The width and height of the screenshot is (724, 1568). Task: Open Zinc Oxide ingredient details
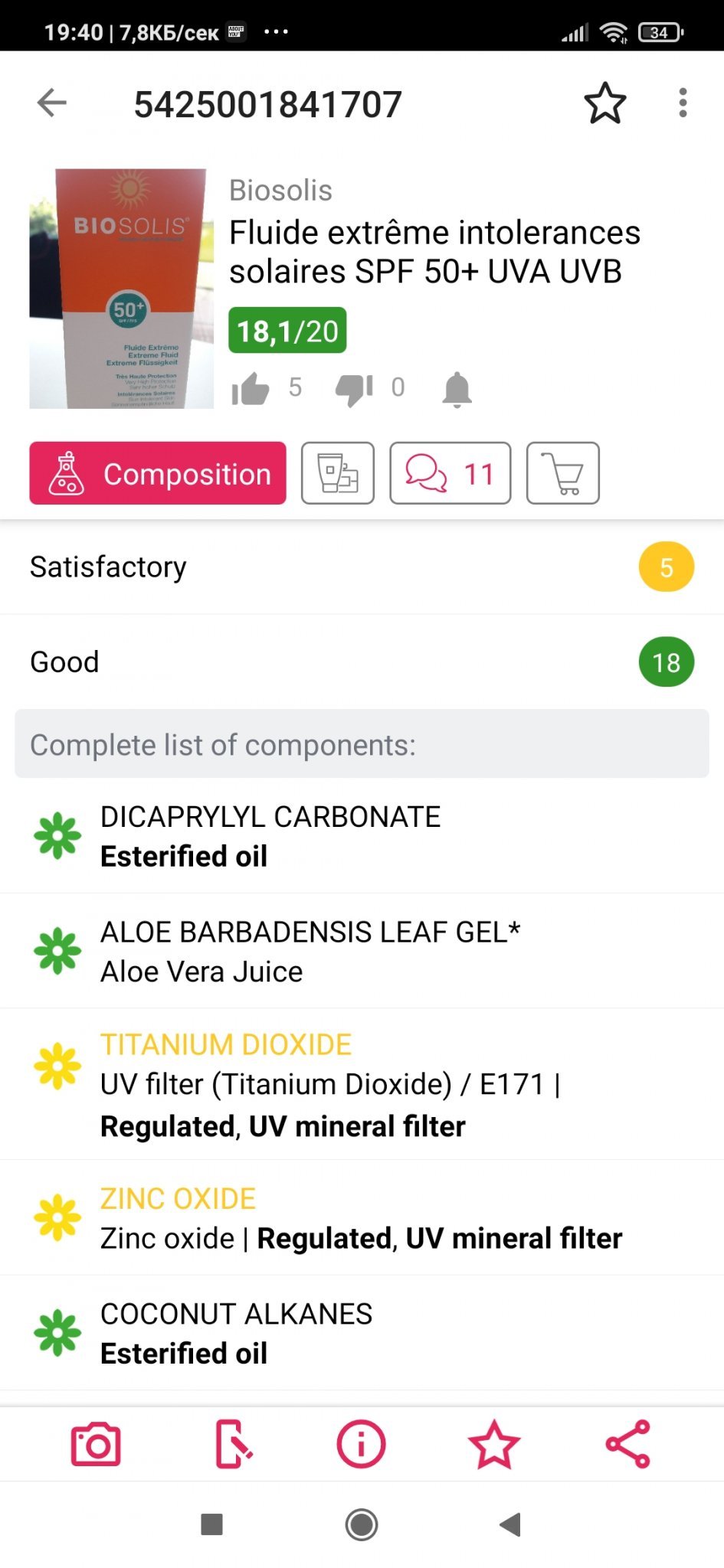pos(362,1218)
